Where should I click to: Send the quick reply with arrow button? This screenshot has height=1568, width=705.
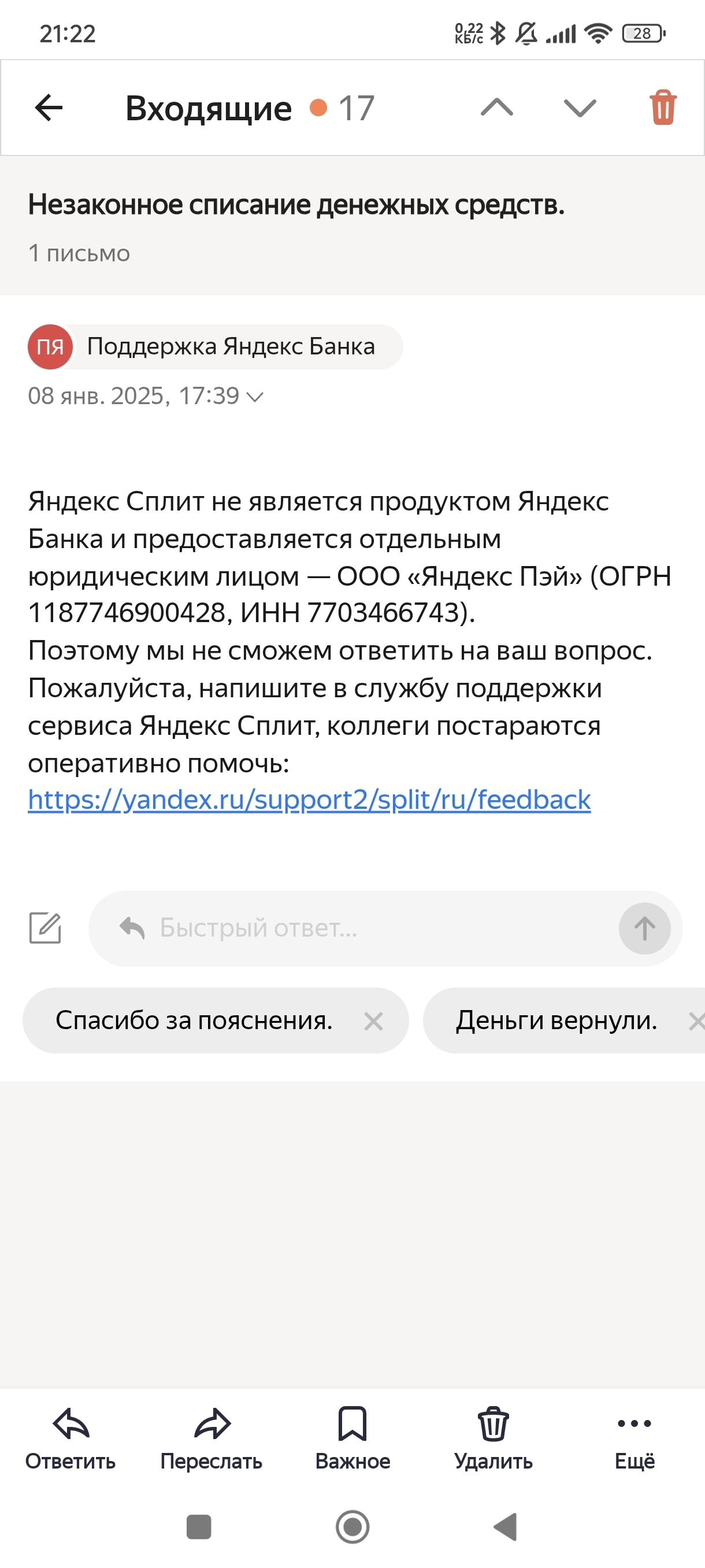(645, 929)
